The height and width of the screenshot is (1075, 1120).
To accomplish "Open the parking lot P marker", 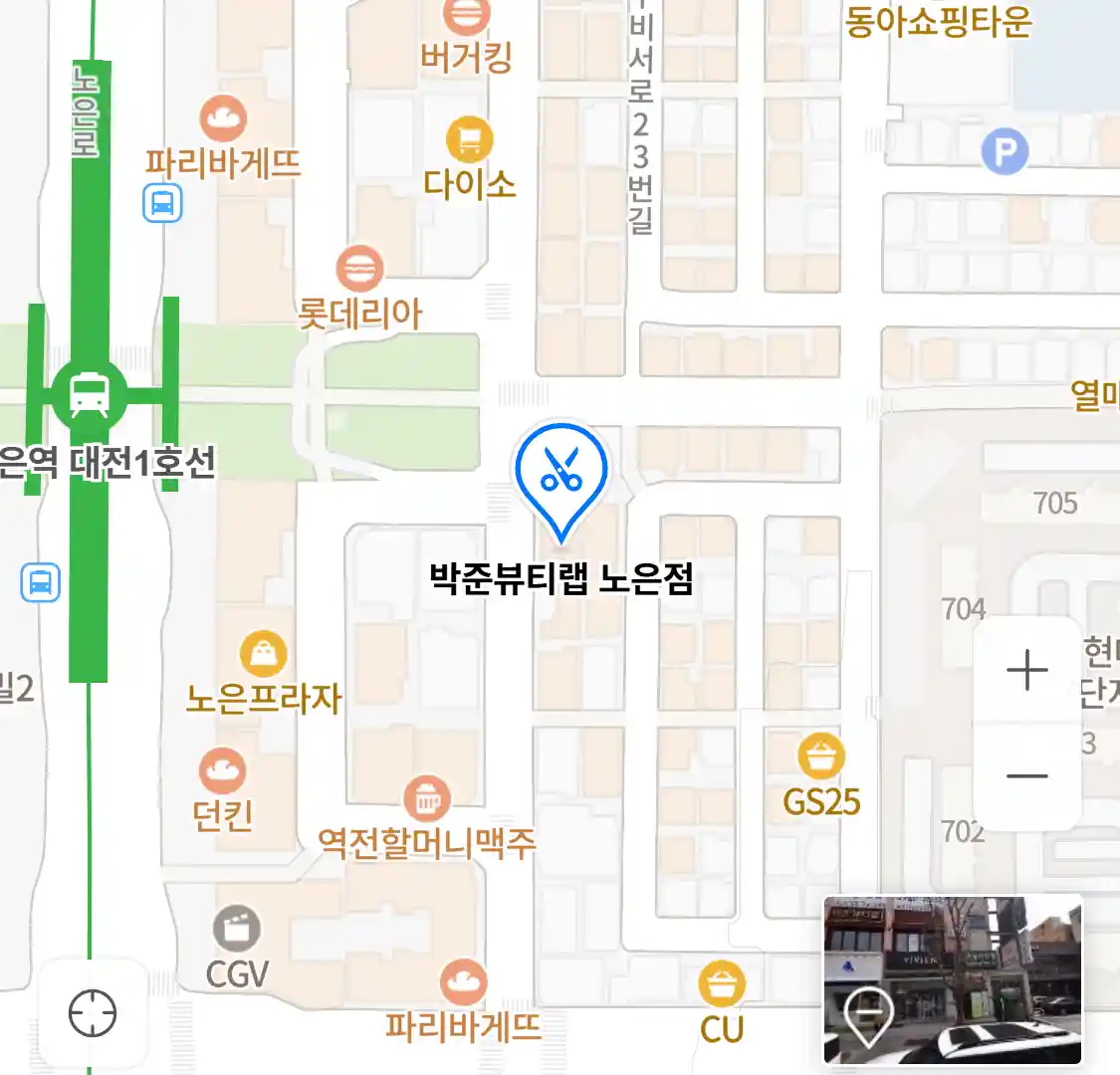I will pyautogui.click(x=1005, y=152).
